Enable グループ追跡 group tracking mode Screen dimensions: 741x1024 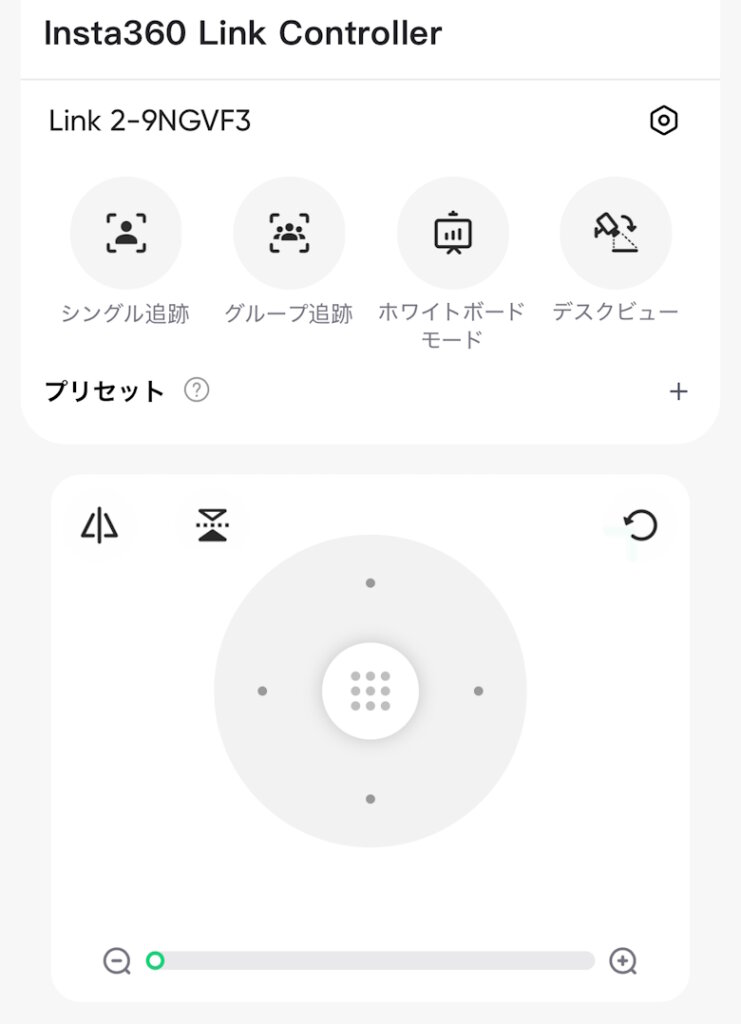(289, 233)
